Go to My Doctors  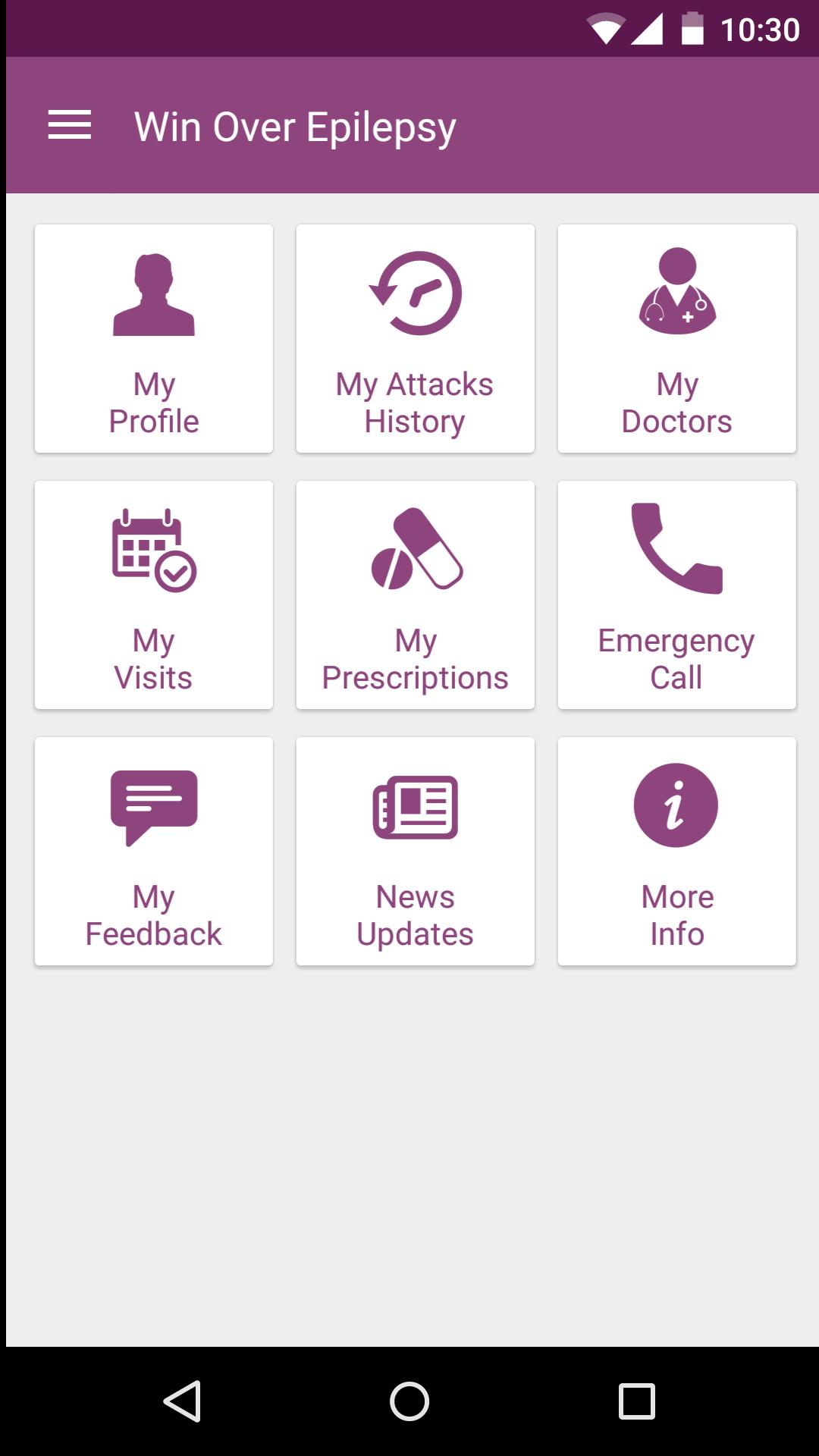tap(676, 339)
